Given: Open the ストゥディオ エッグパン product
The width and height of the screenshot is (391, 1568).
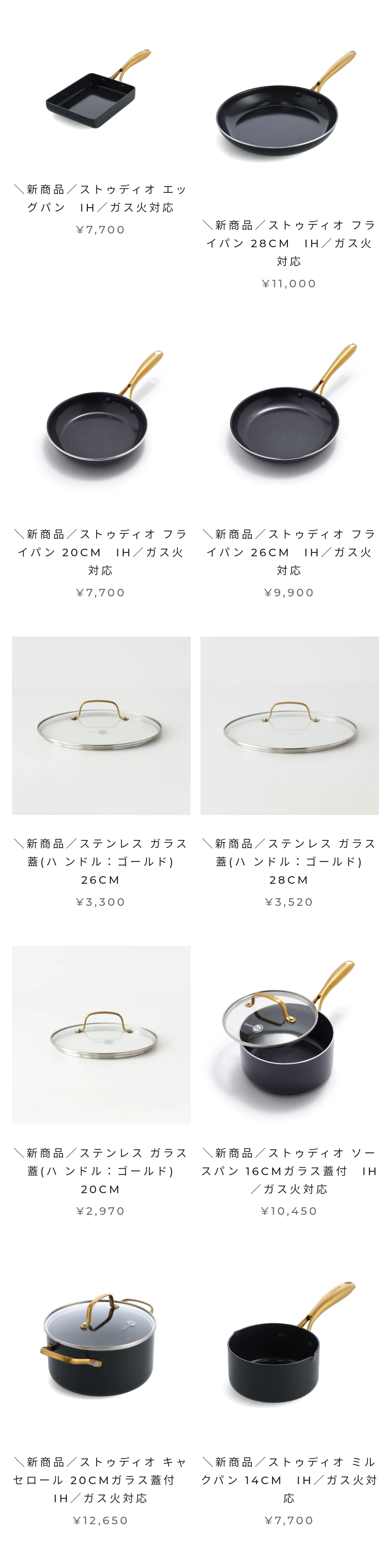Looking at the screenshot, I should coord(101,91).
